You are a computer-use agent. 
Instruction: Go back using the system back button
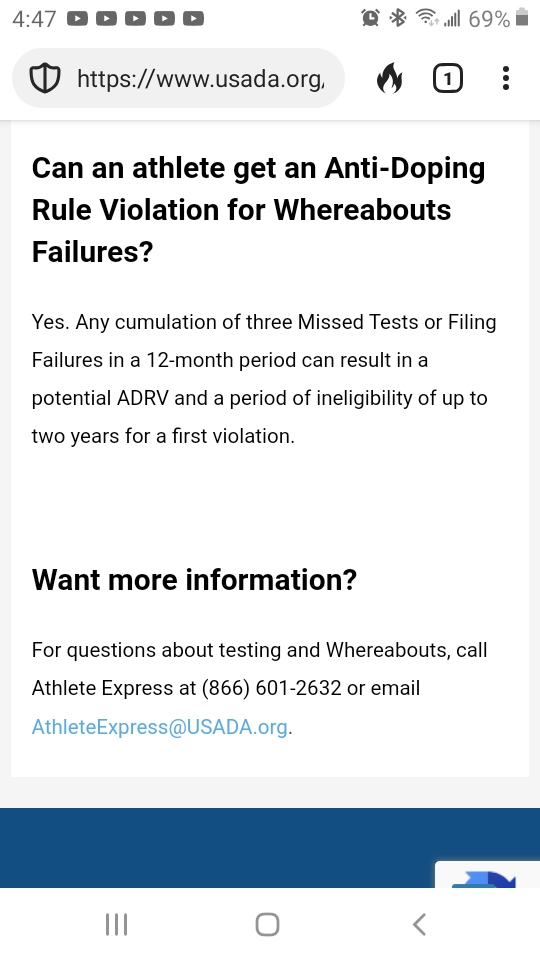pos(419,924)
